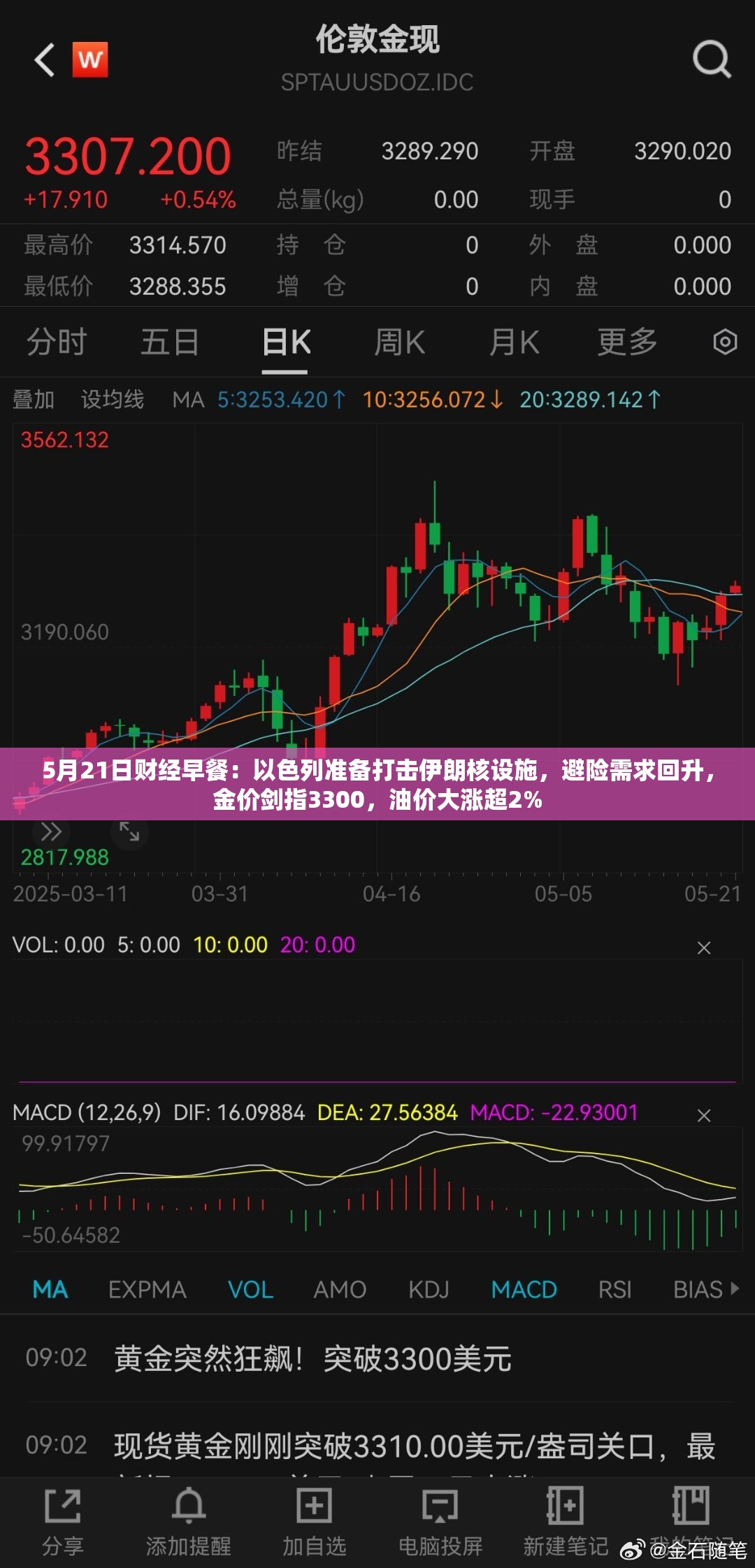Tap 叠加 to overlay another symbol
755x1568 pixels.
[x=34, y=400]
